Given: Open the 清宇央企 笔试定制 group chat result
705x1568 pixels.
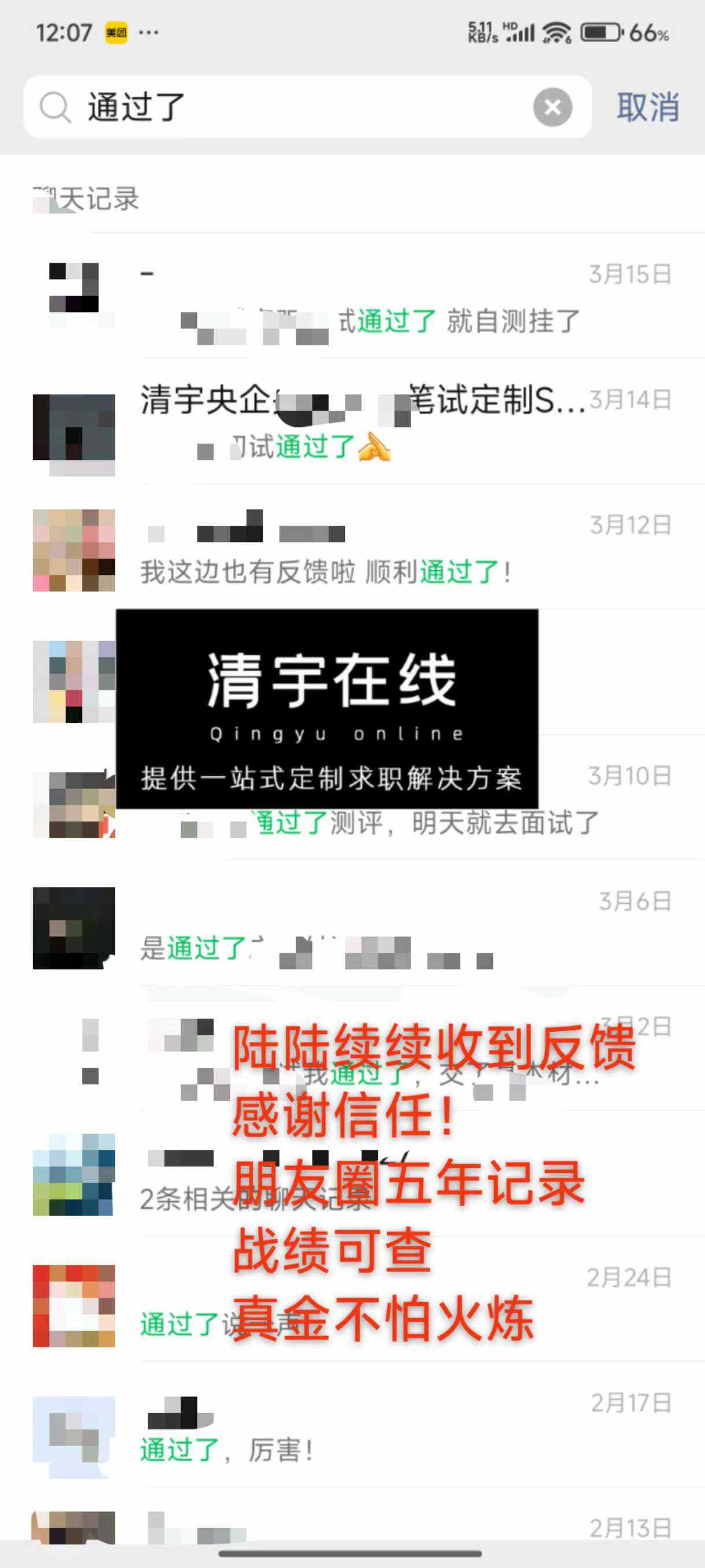Looking at the screenshot, I should (389, 422).
